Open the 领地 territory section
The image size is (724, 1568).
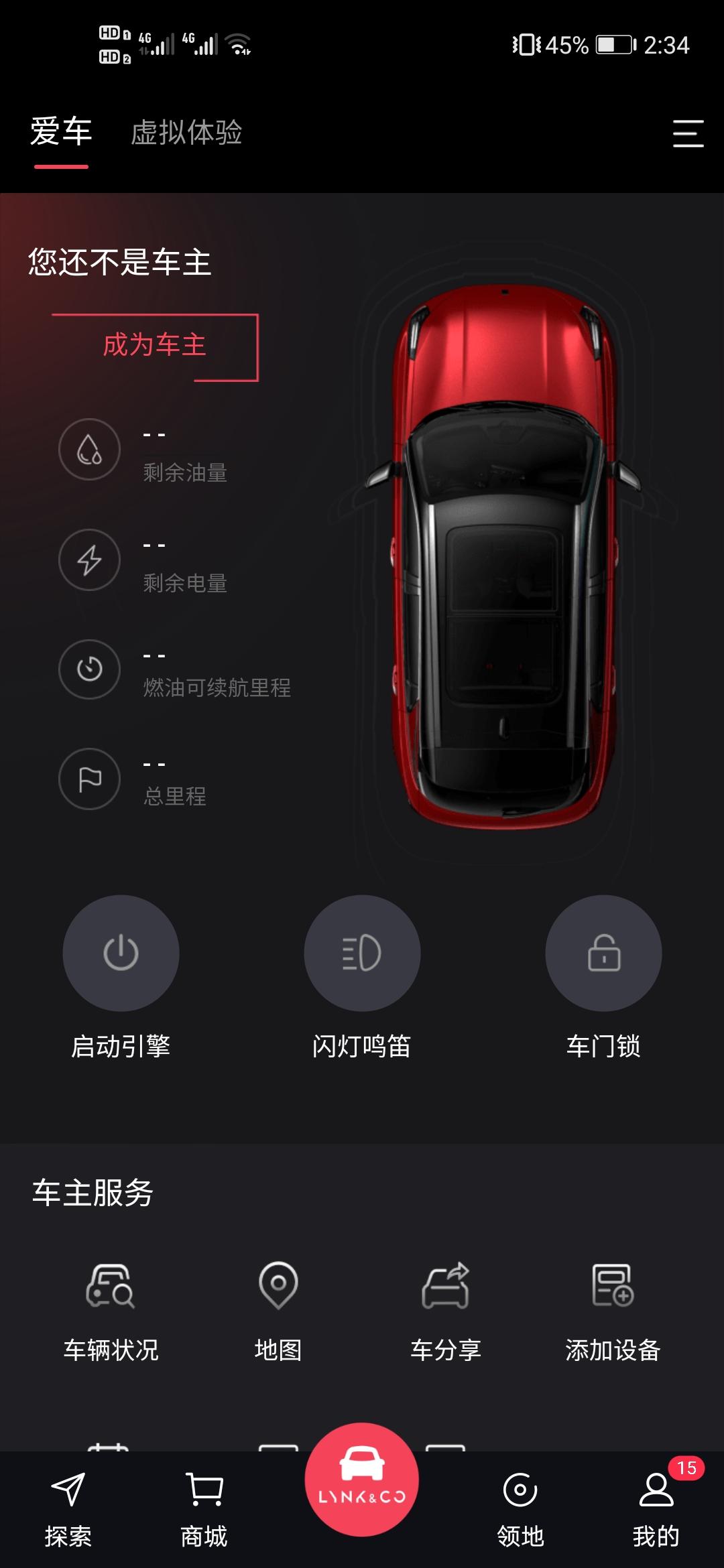pyautogui.click(x=522, y=1504)
